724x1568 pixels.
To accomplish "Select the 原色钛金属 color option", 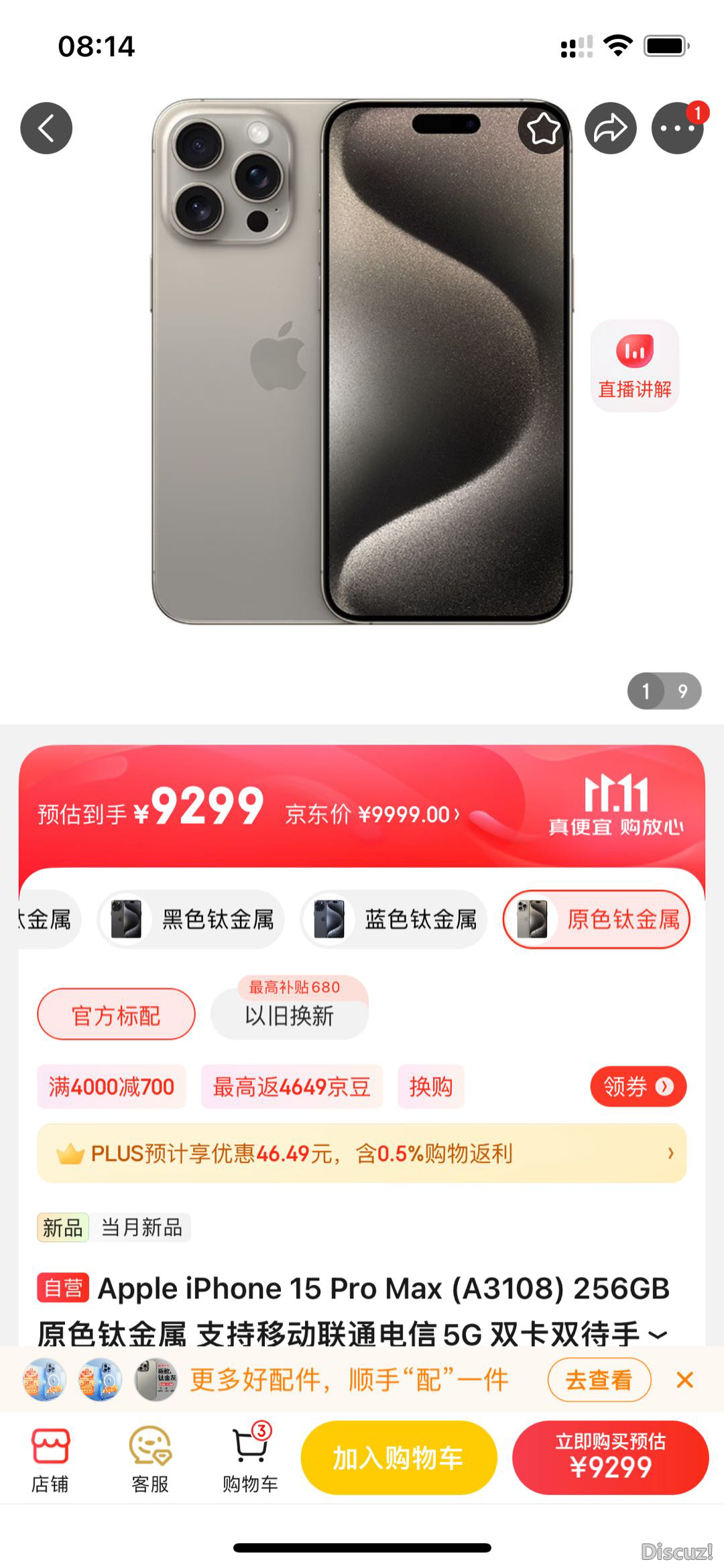I will 597,919.
